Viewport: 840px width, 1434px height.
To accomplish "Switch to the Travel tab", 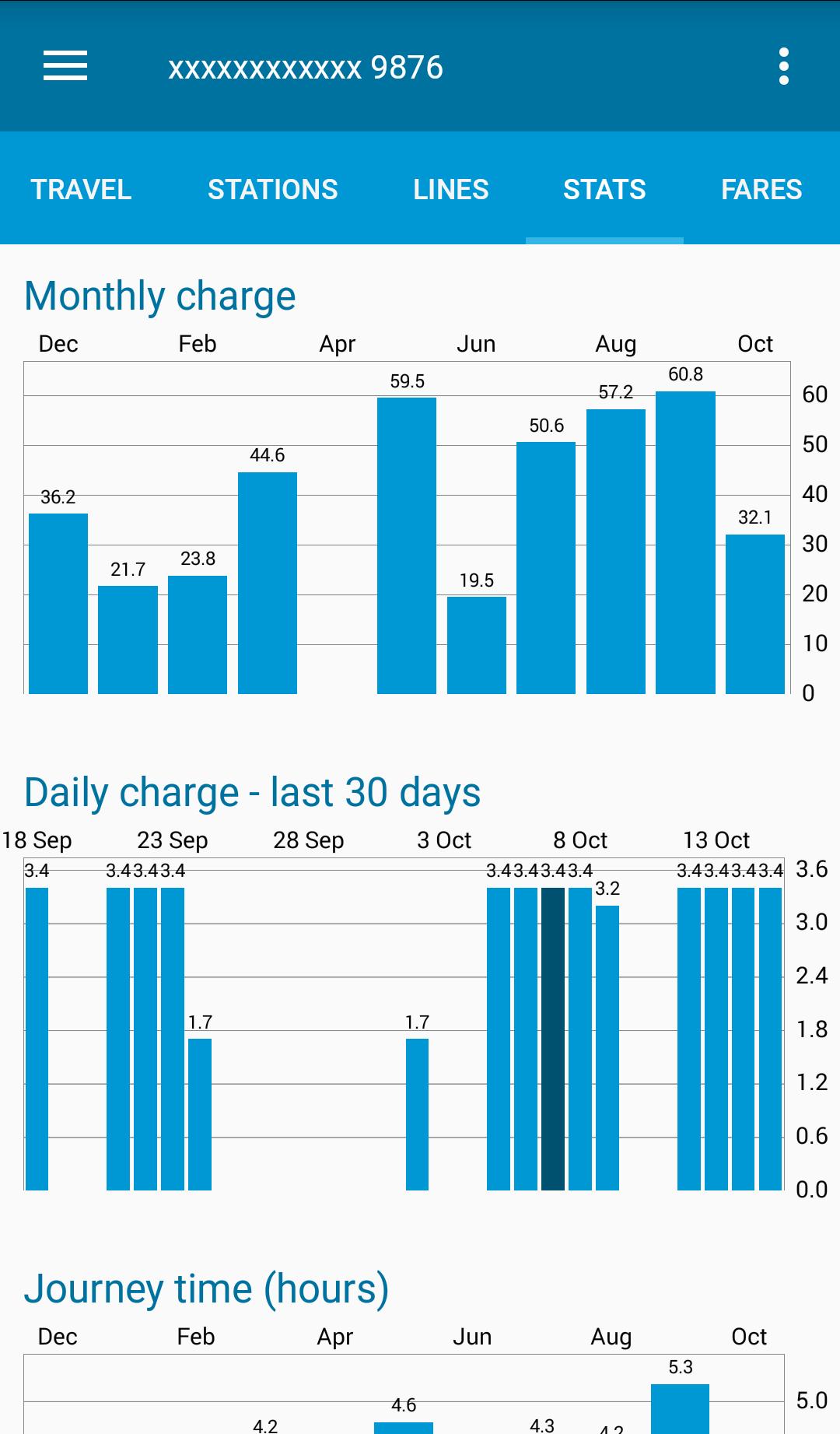I will click(81, 189).
